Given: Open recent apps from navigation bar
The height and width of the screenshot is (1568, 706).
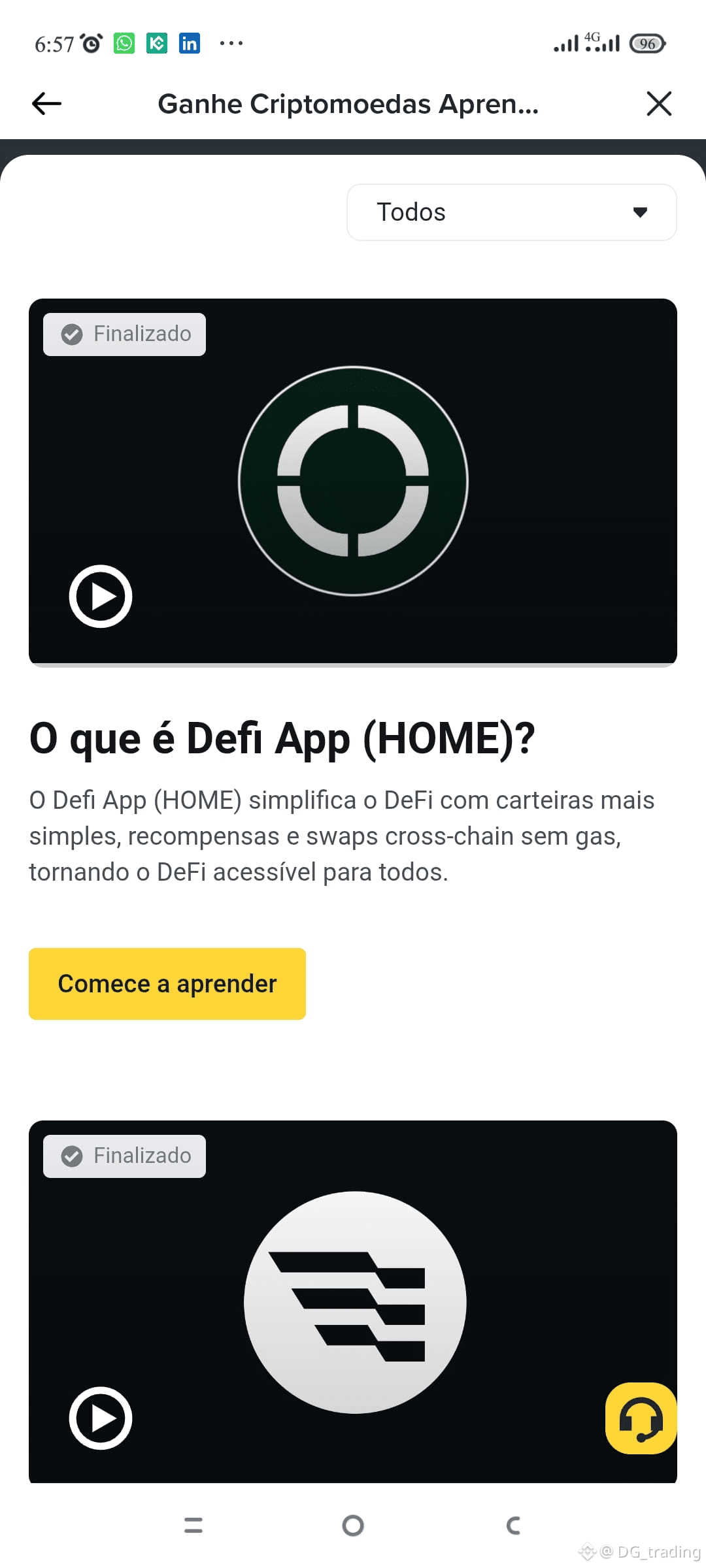Looking at the screenshot, I should [193, 1526].
